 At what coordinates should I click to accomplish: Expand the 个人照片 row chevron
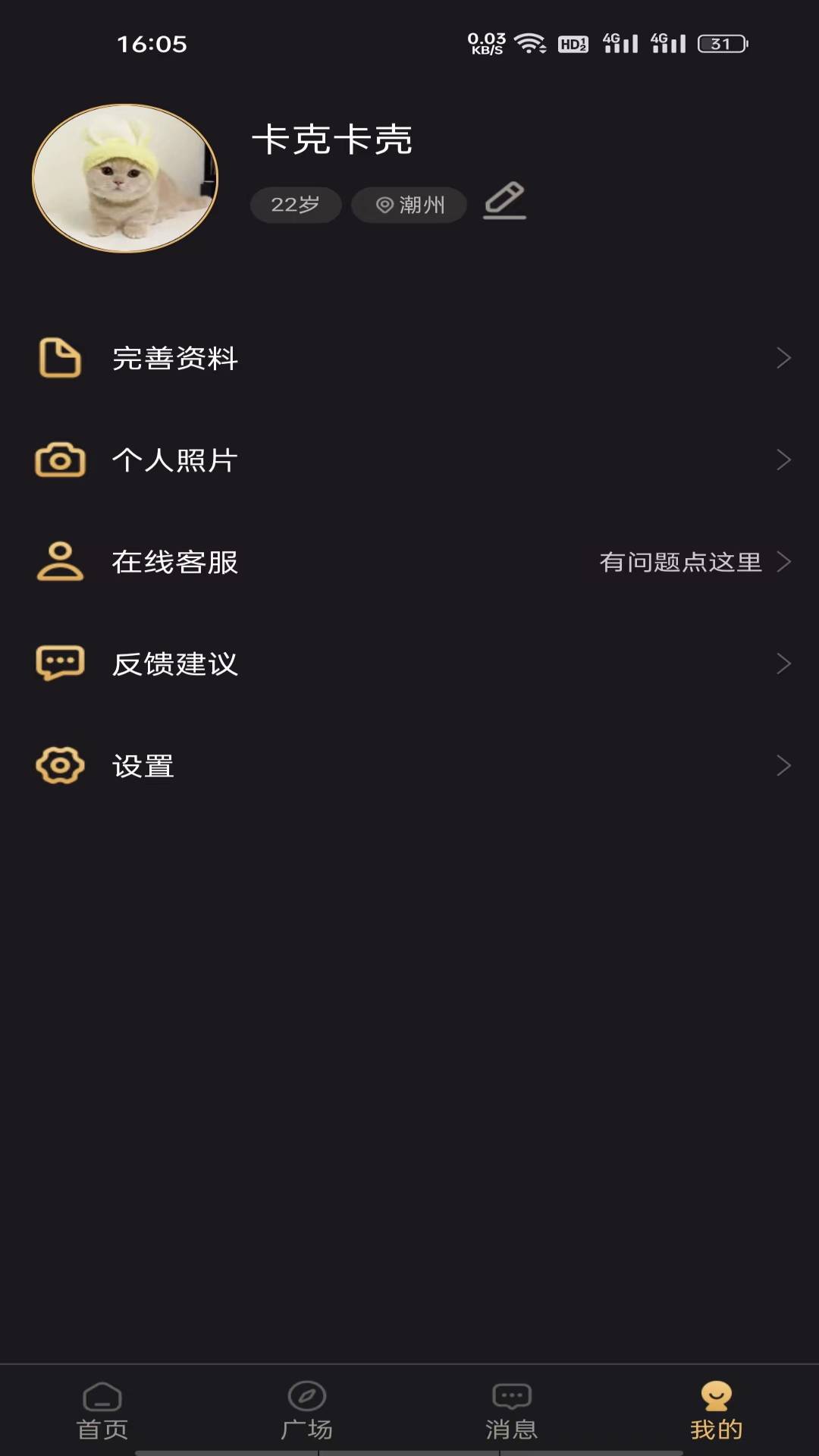pyautogui.click(x=784, y=460)
